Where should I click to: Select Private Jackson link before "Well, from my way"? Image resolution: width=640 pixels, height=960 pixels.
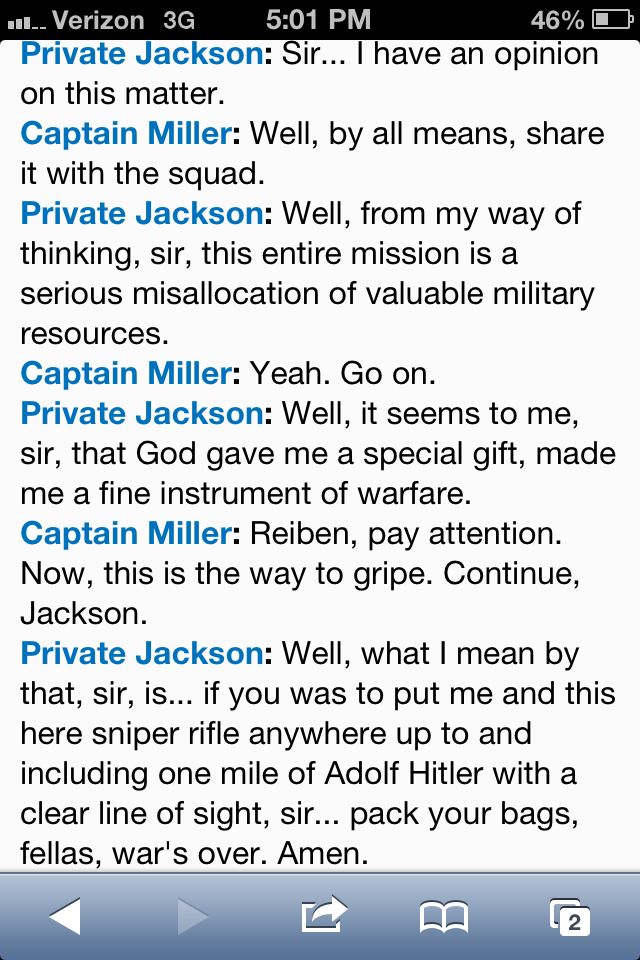point(141,213)
